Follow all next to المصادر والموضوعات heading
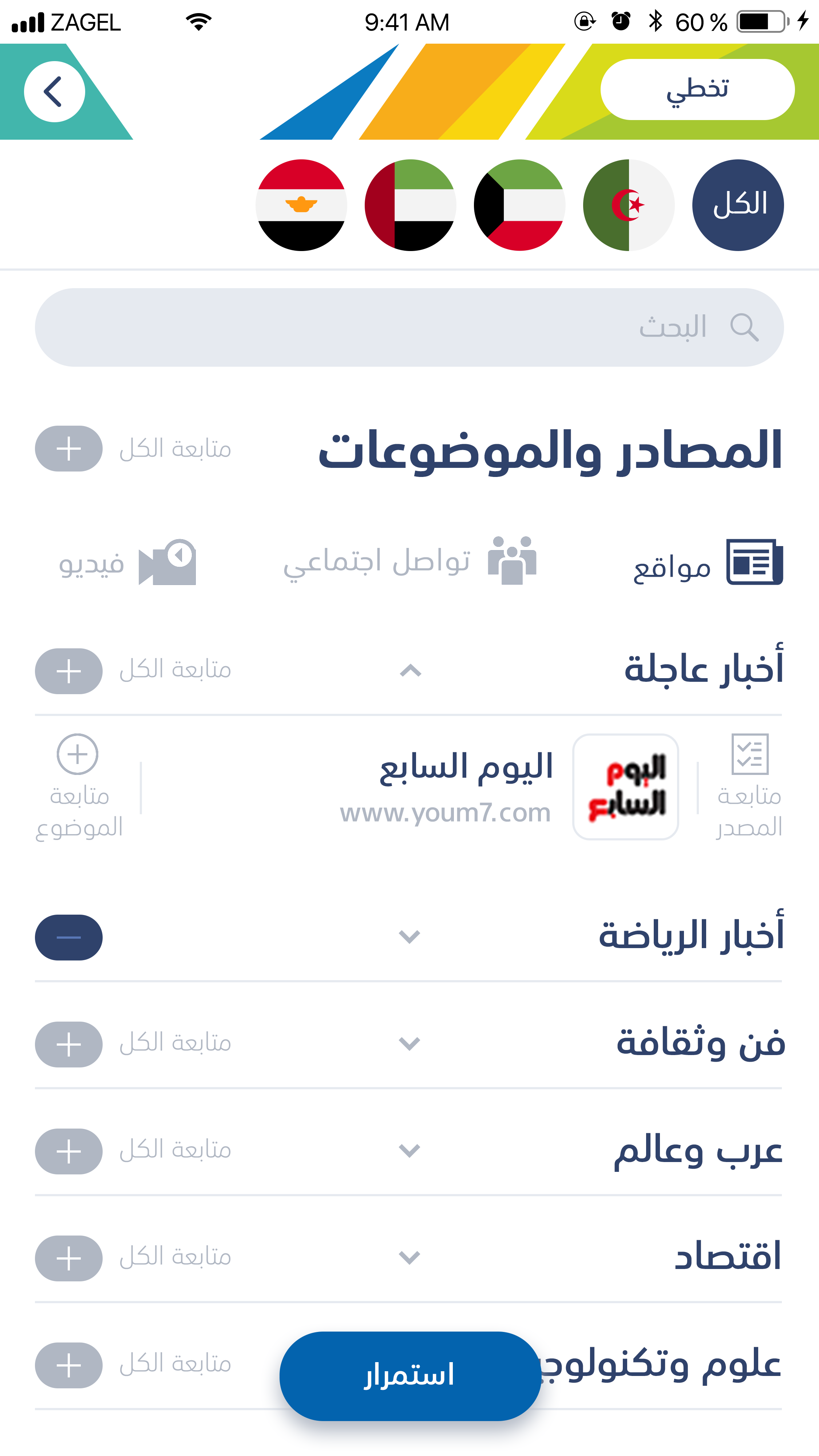The width and height of the screenshot is (819, 1456). pyautogui.click(x=69, y=449)
